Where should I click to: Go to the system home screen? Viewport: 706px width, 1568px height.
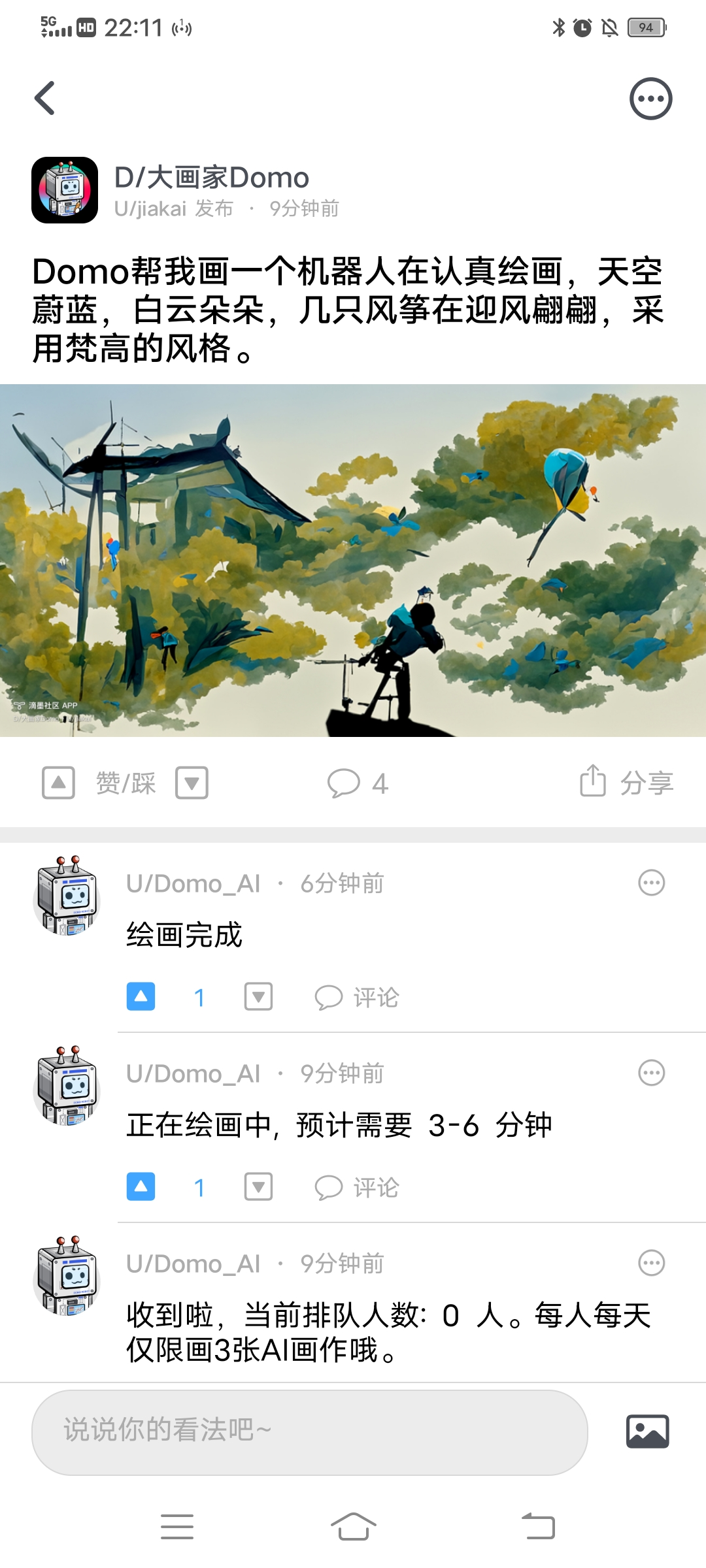[x=353, y=1527]
